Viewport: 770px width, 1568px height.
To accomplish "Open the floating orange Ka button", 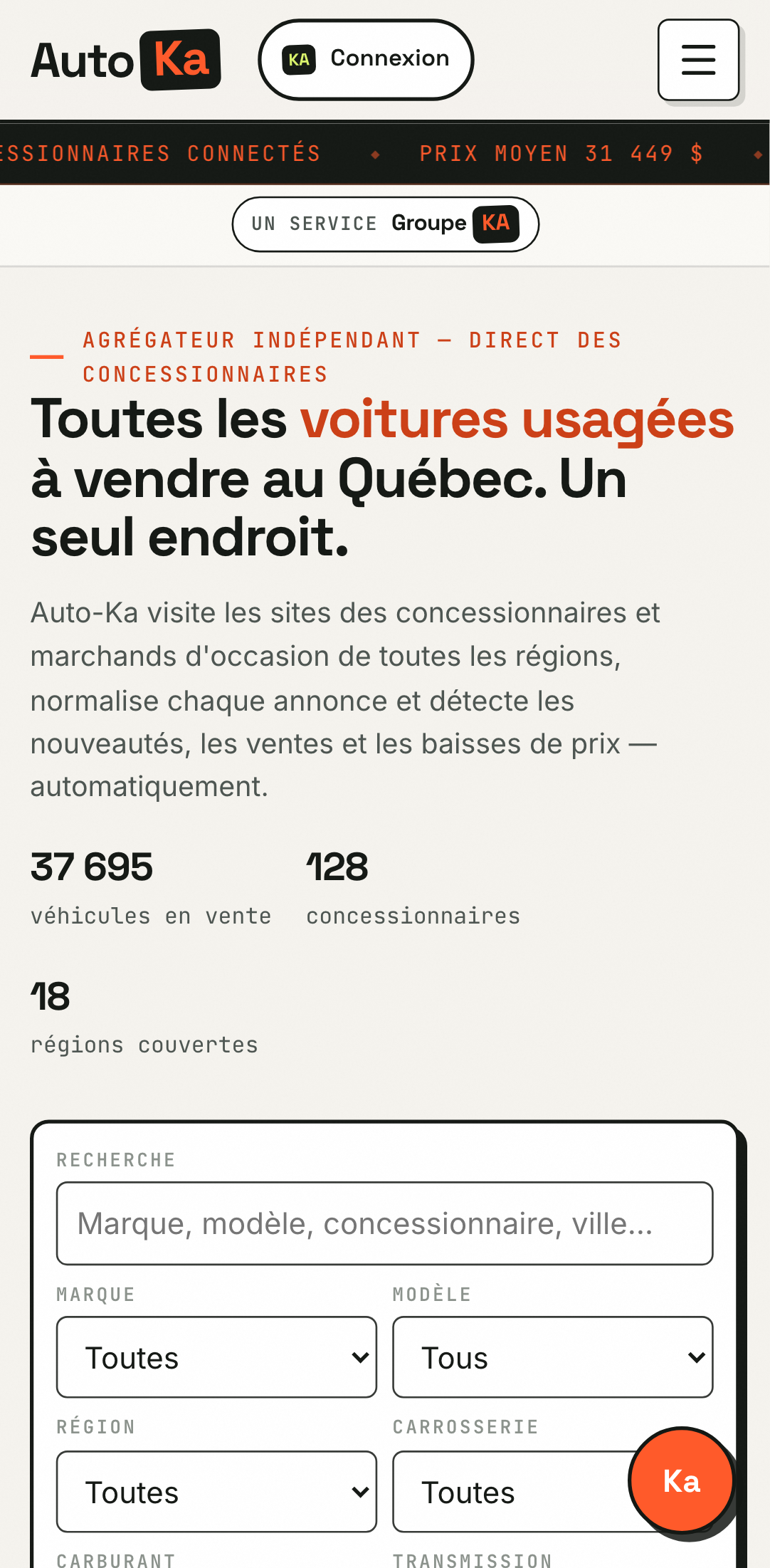I will pos(682,1480).
